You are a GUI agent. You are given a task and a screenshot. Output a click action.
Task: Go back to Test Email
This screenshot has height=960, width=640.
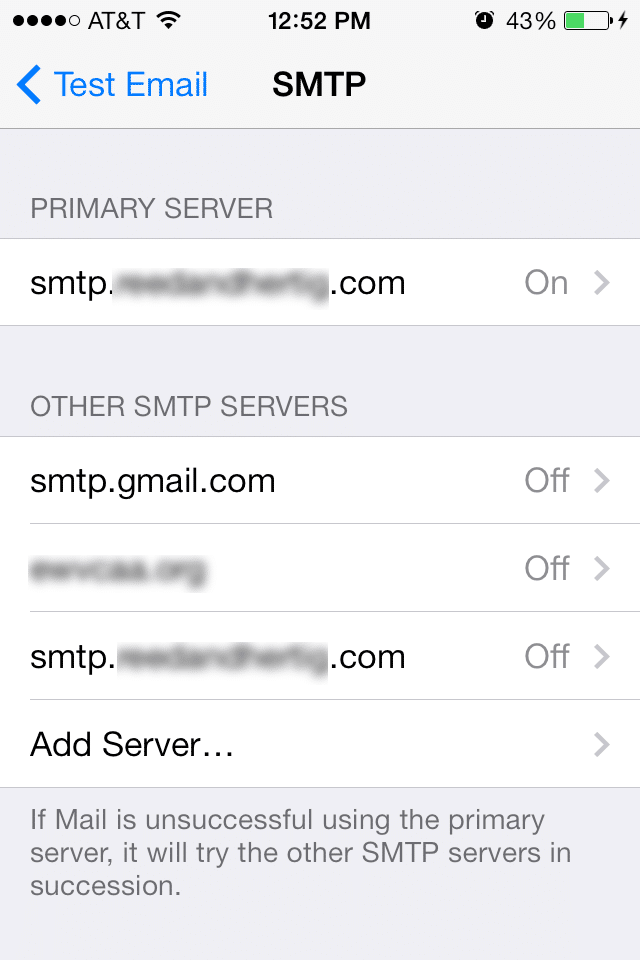click(112, 85)
